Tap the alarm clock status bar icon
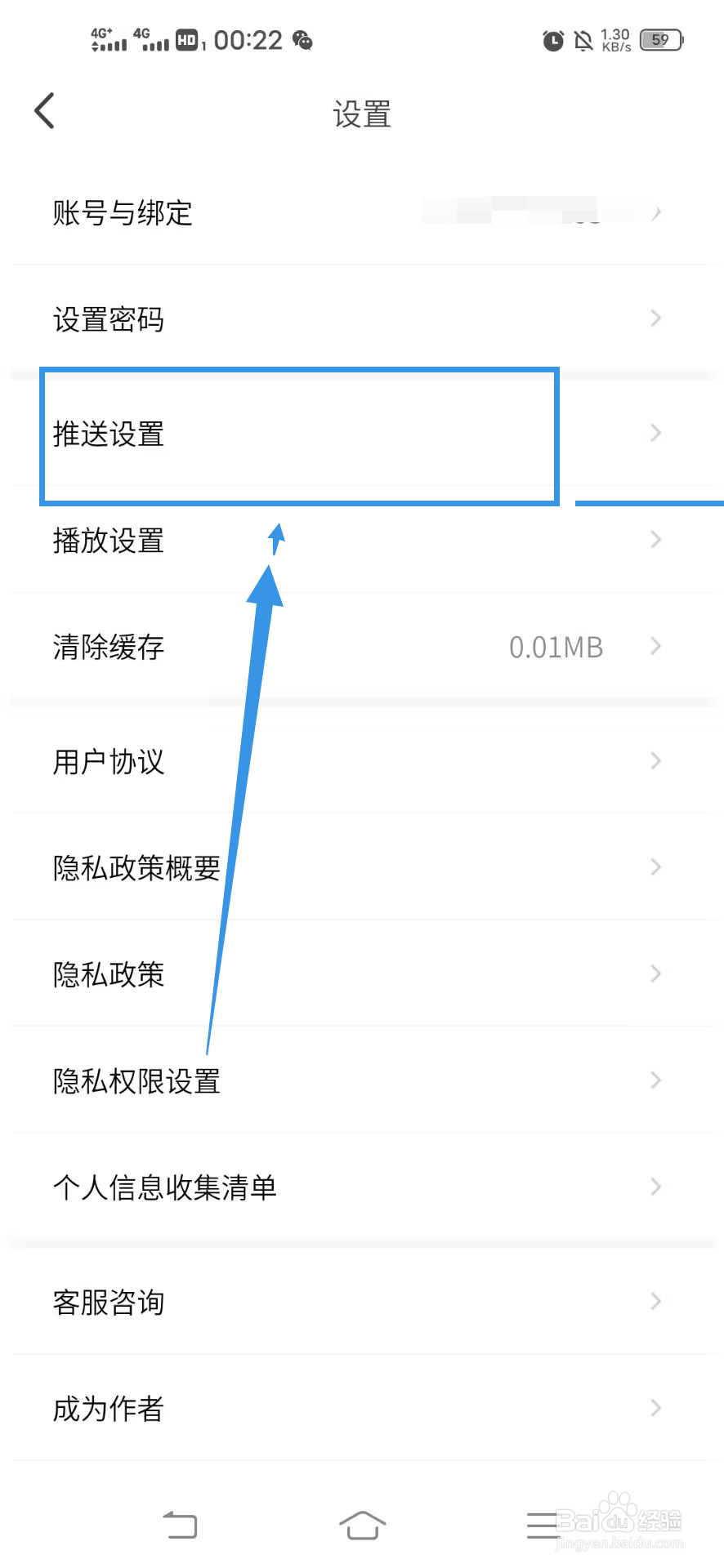724x1568 pixels. click(x=553, y=39)
